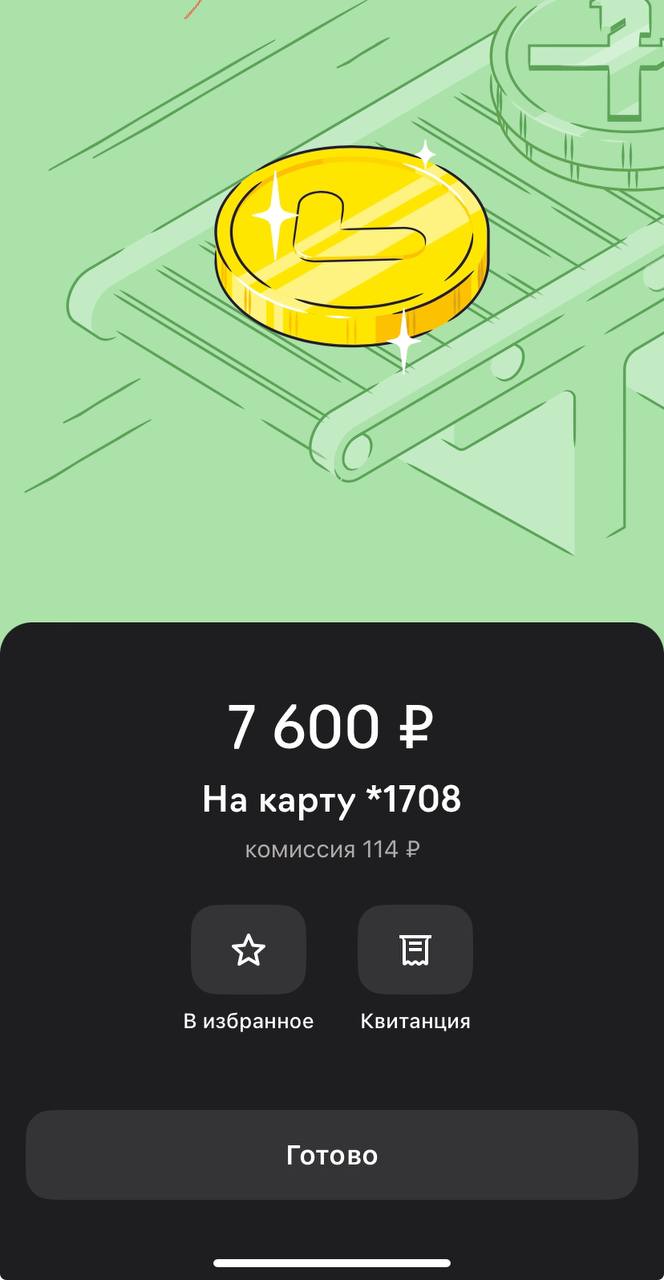Image resolution: width=664 pixels, height=1280 pixels.
Task: Open the Квитанция receipt
Action: coord(415,950)
